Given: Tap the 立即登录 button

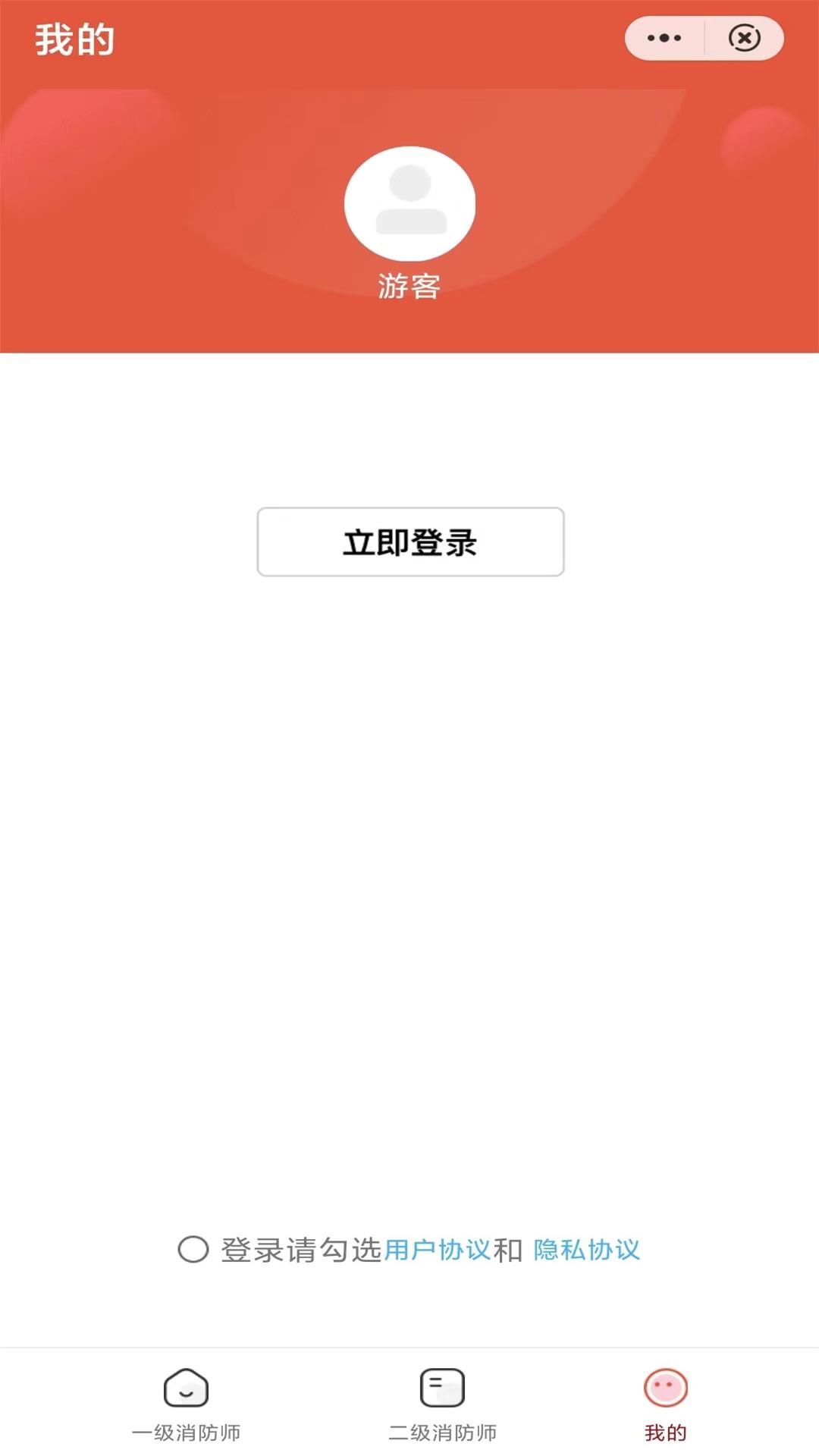Looking at the screenshot, I should coord(410,541).
